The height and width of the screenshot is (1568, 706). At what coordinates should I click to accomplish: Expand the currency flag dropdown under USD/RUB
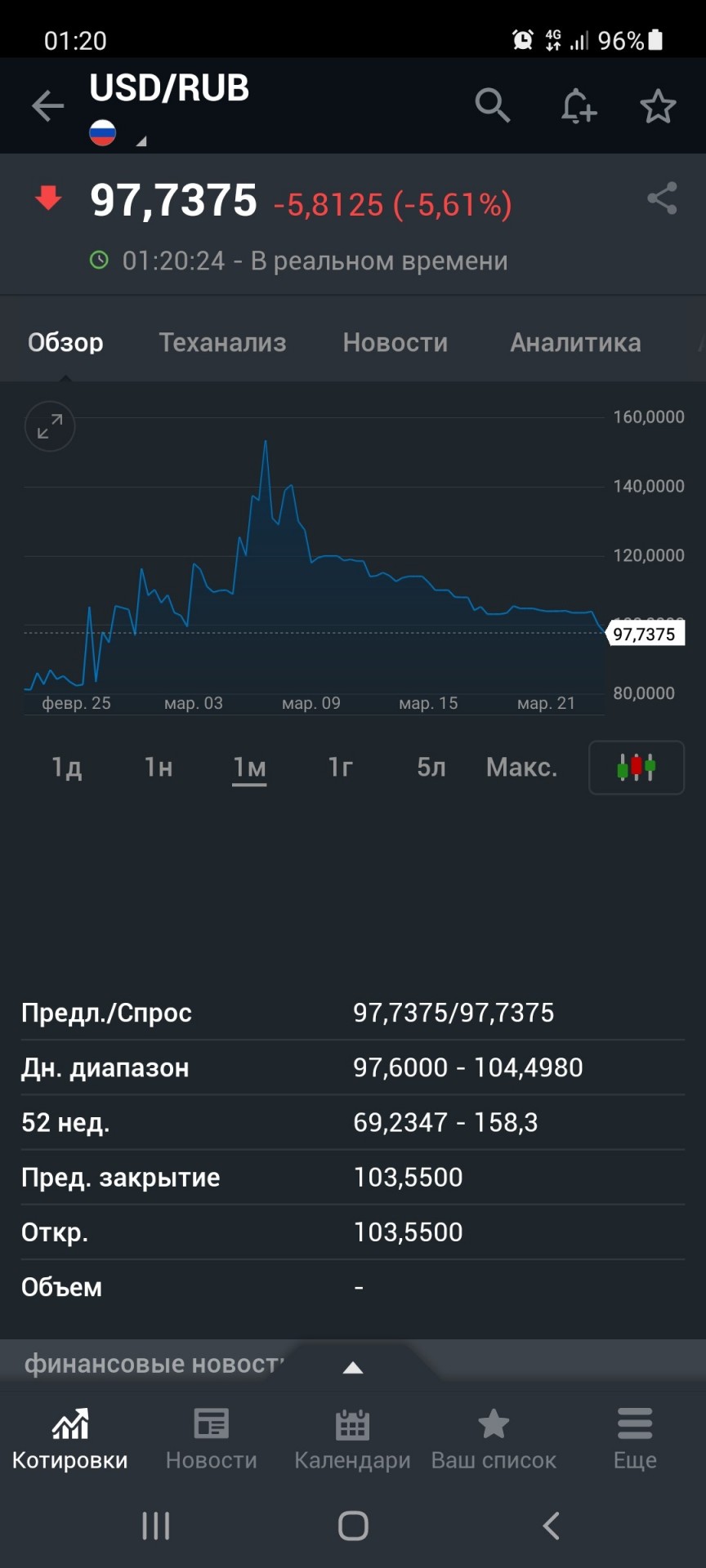pyautogui.click(x=141, y=141)
